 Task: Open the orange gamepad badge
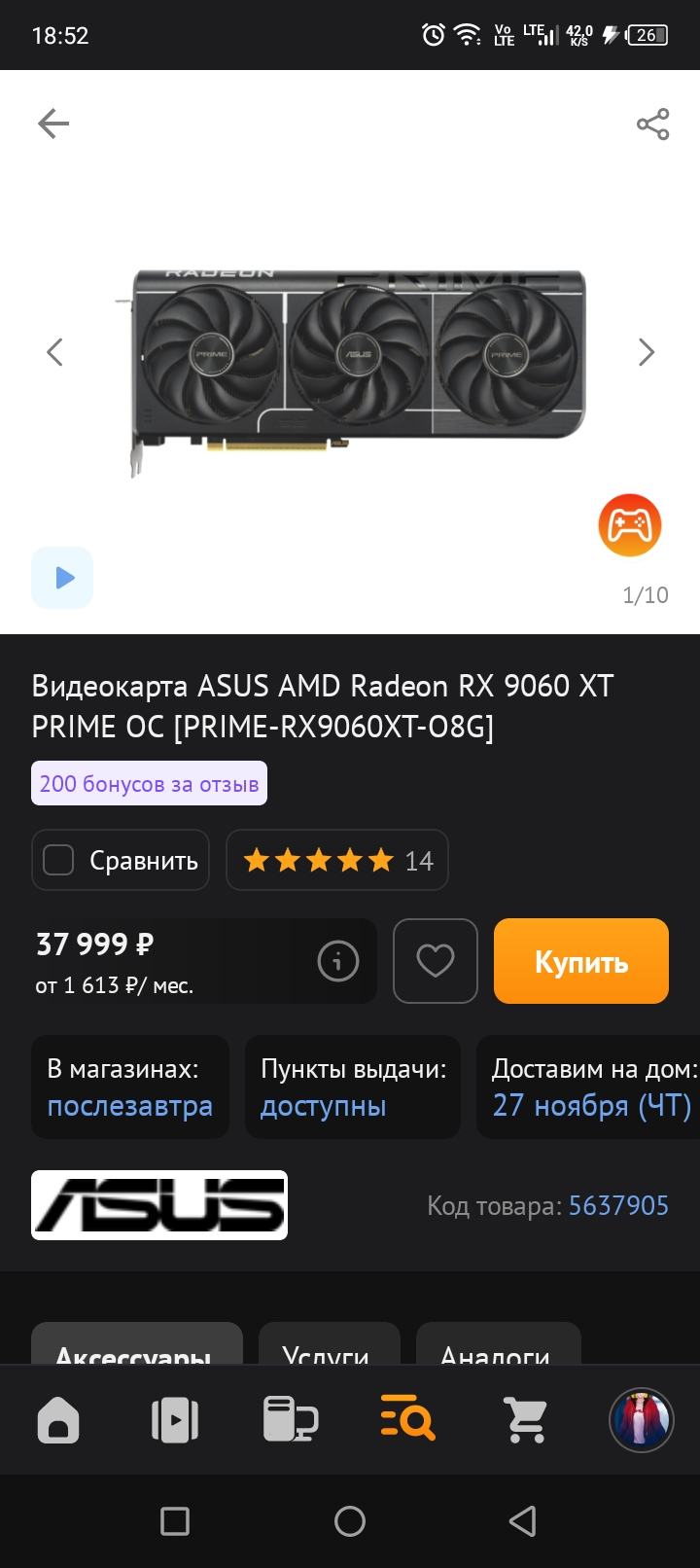tap(629, 526)
